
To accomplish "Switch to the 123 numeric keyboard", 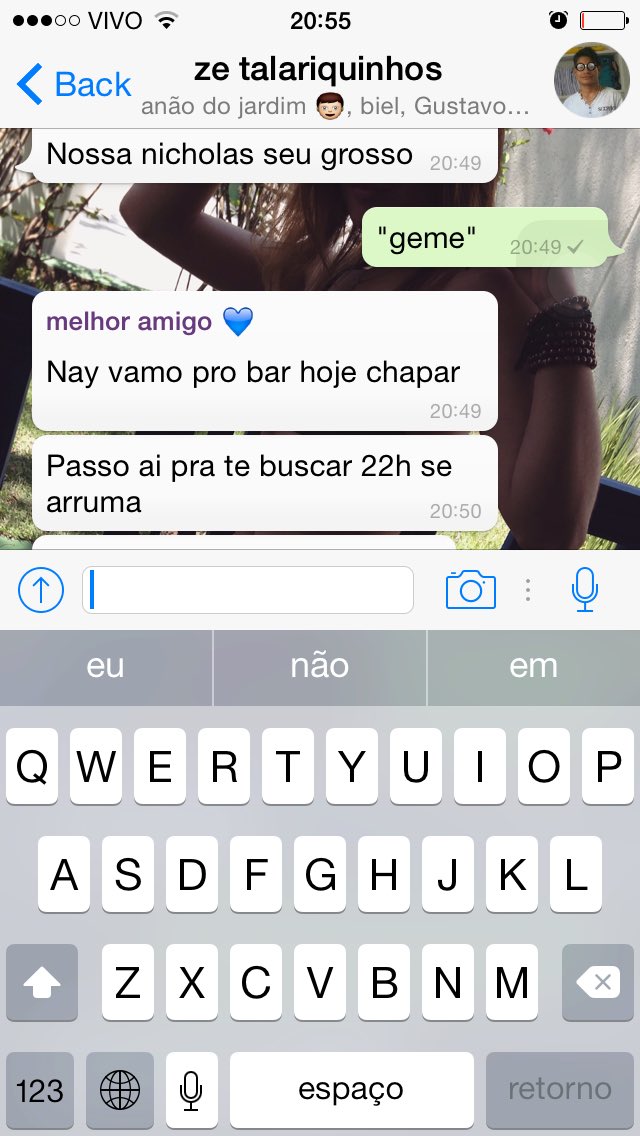I will click(x=40, y=1090).
